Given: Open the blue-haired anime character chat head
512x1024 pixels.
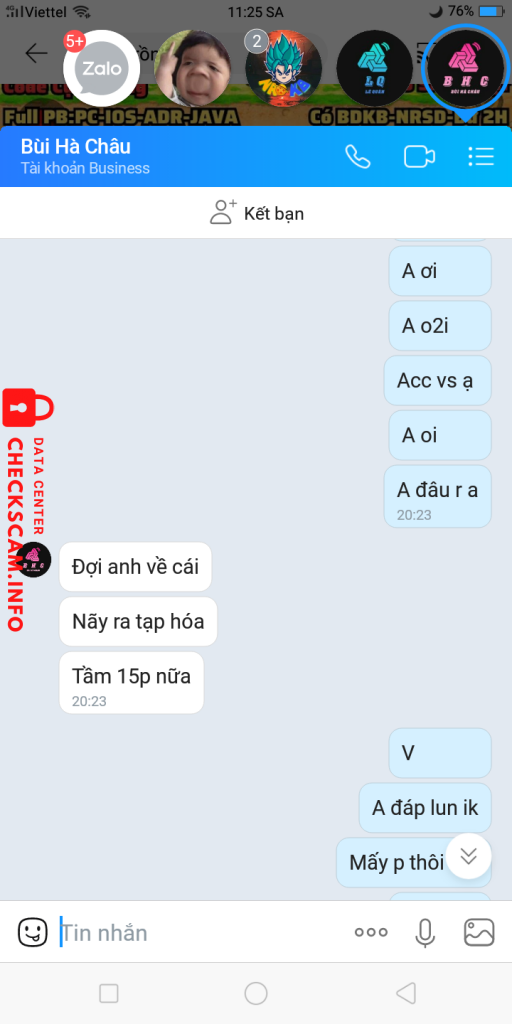Looking at the screenshot, I should [x=283, y=68].
